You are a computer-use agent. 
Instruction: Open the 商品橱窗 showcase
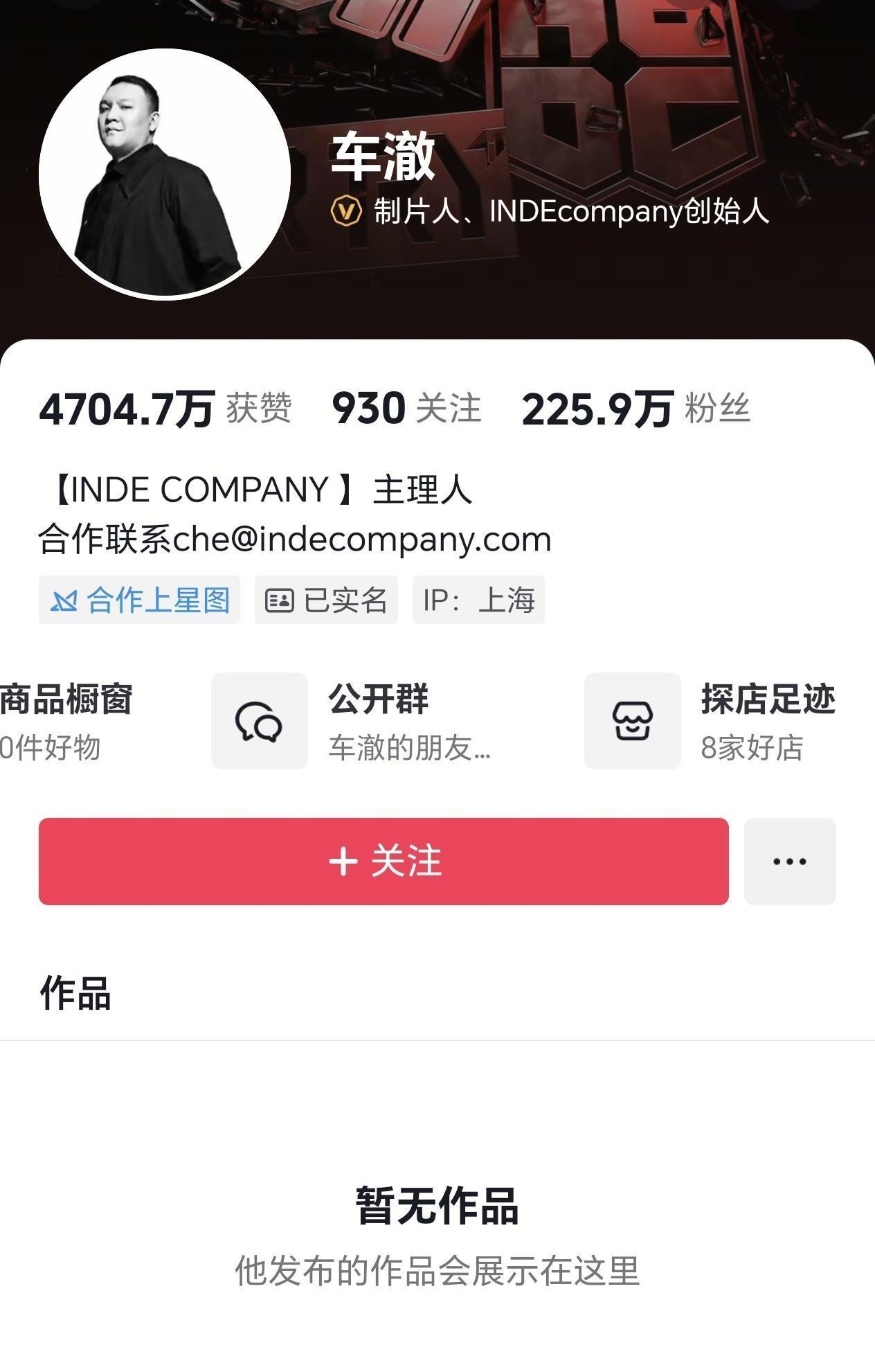click(66, 721)
